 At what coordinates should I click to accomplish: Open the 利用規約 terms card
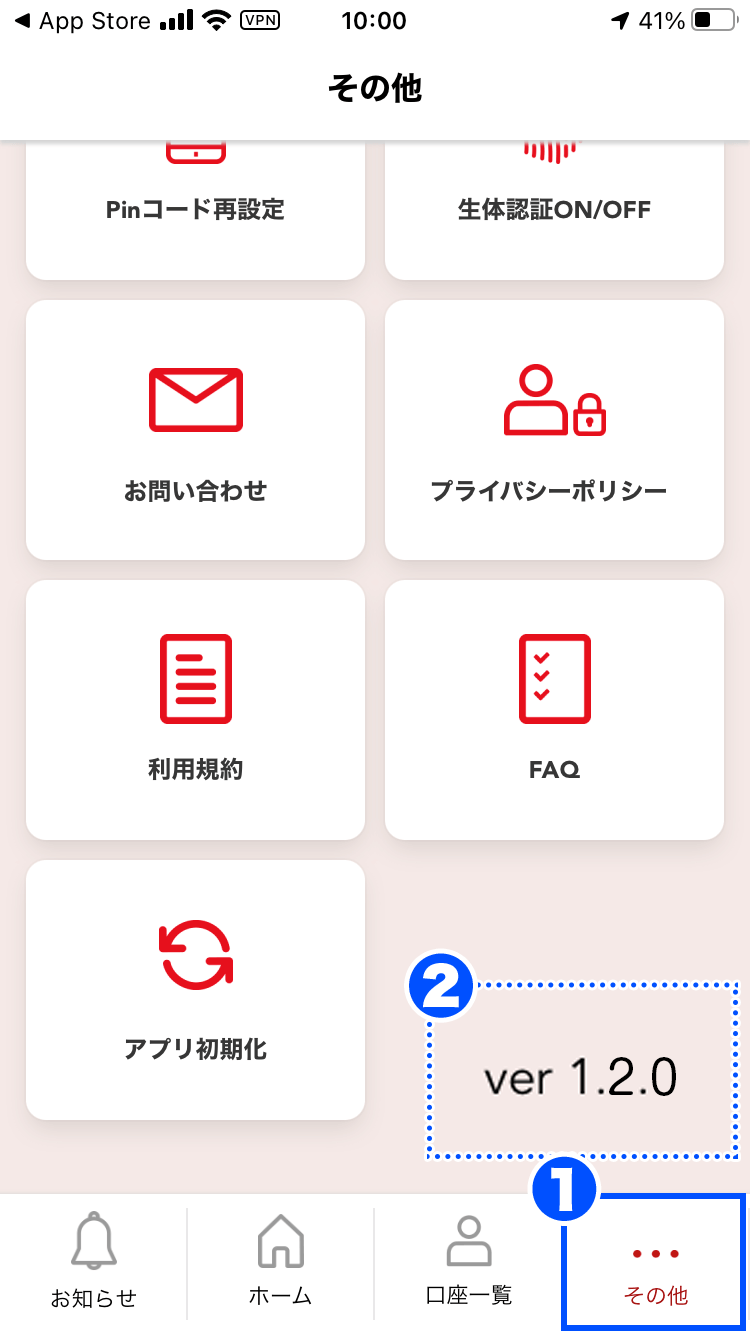(195, 710)
